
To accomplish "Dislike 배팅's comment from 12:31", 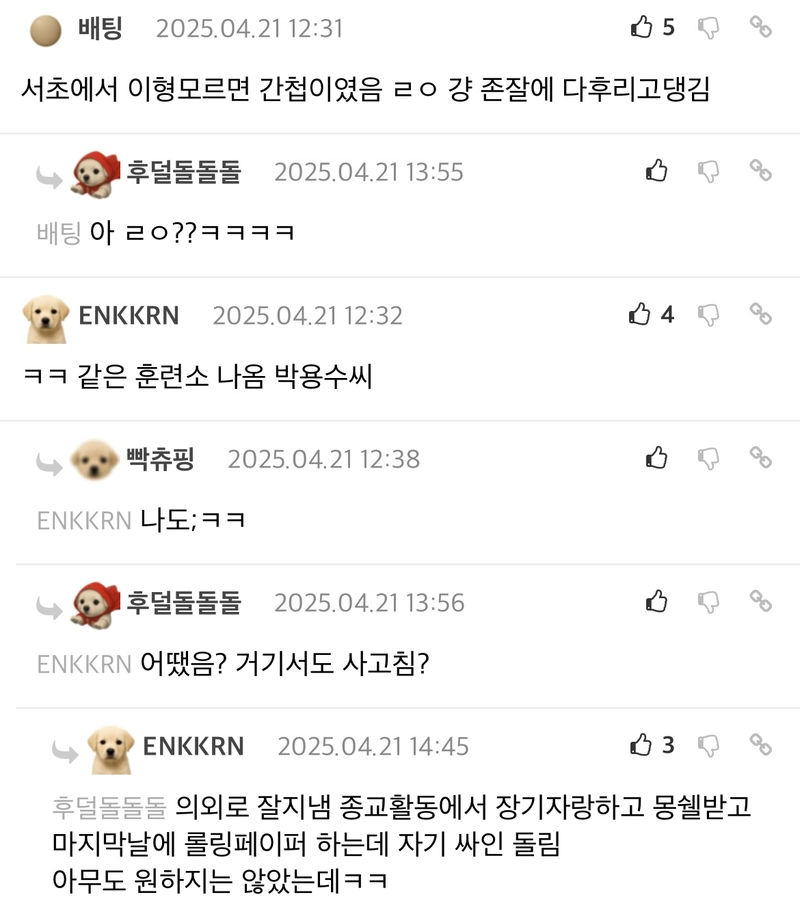I will (708, 27).
